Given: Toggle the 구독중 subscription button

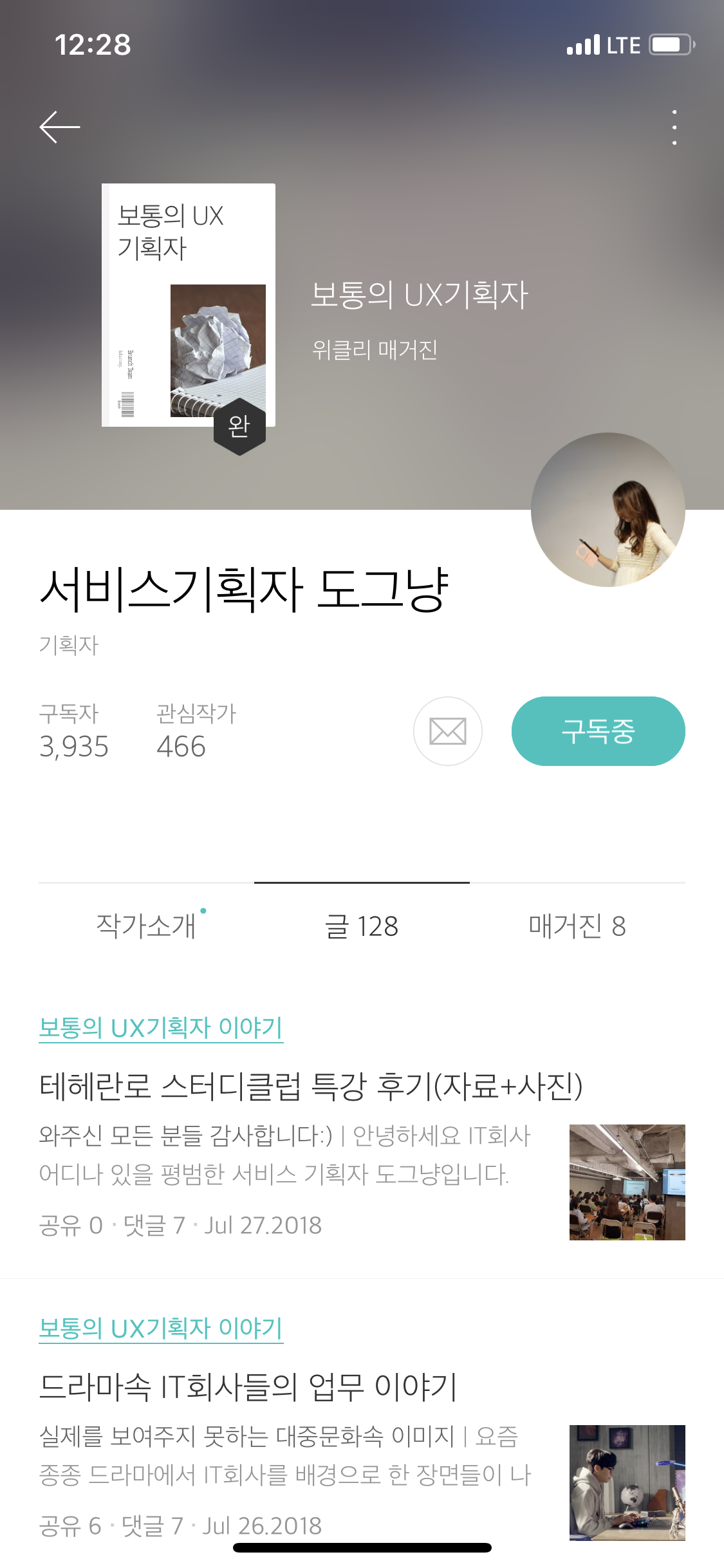Looking at the screenshot, I should click(x=598, y=731).
